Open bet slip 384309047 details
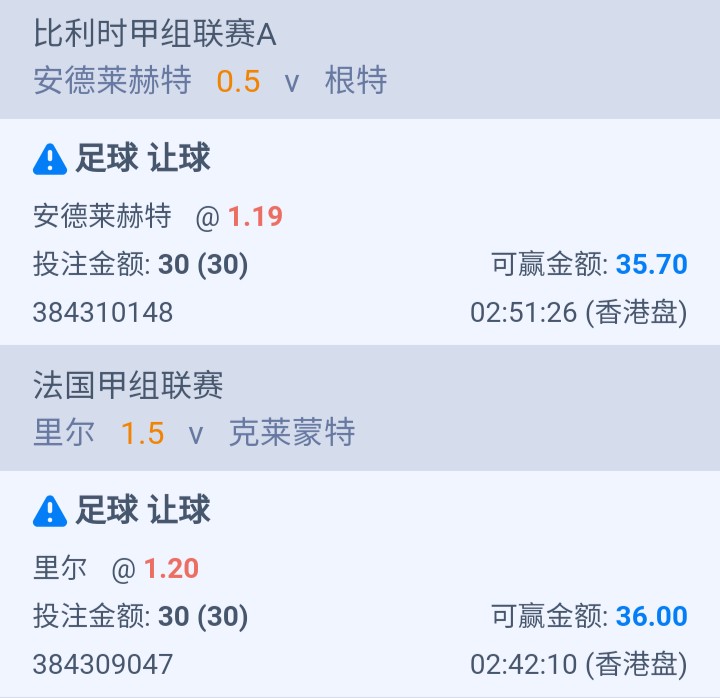720x698 pixels. coord(103,664)
